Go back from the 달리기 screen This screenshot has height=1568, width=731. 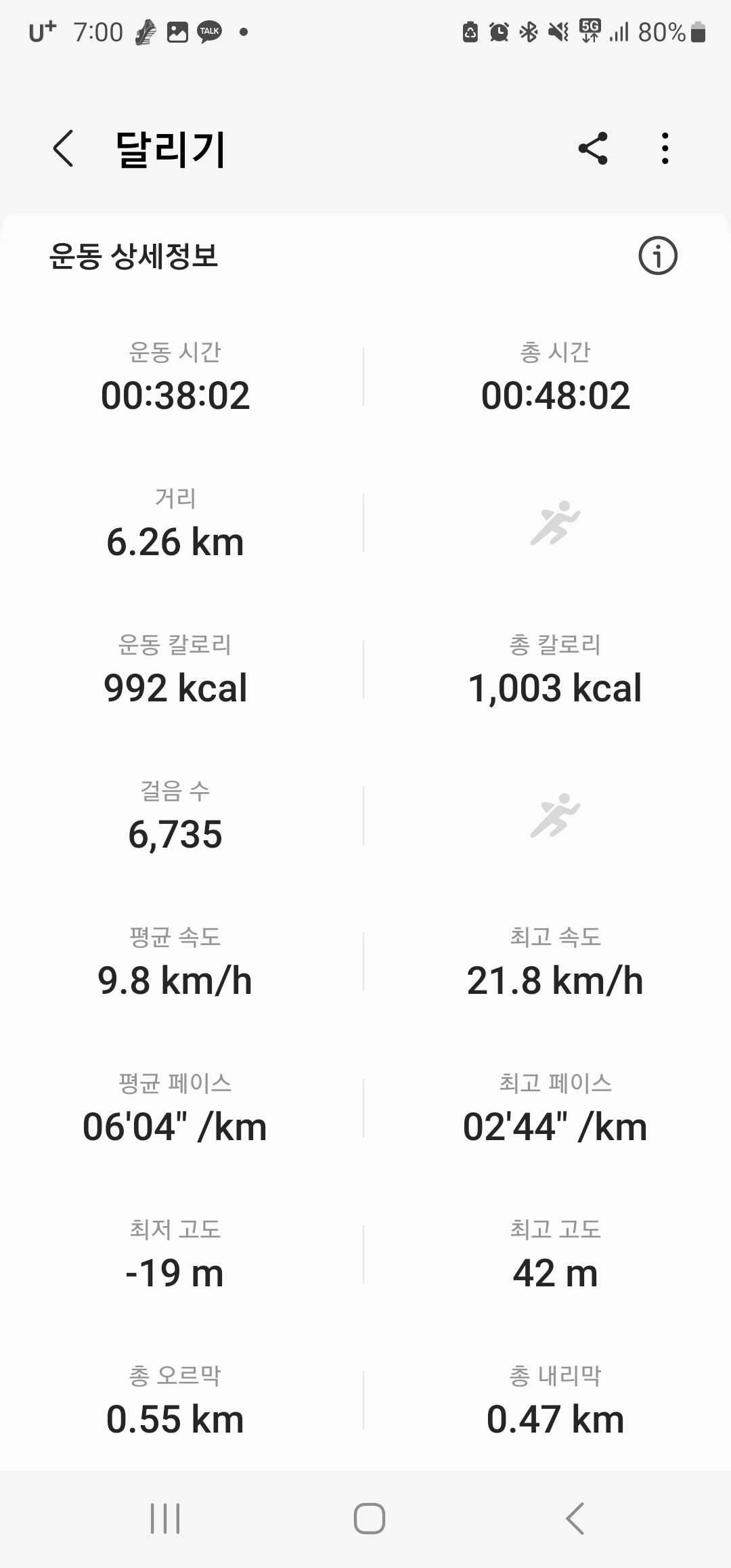63,148
